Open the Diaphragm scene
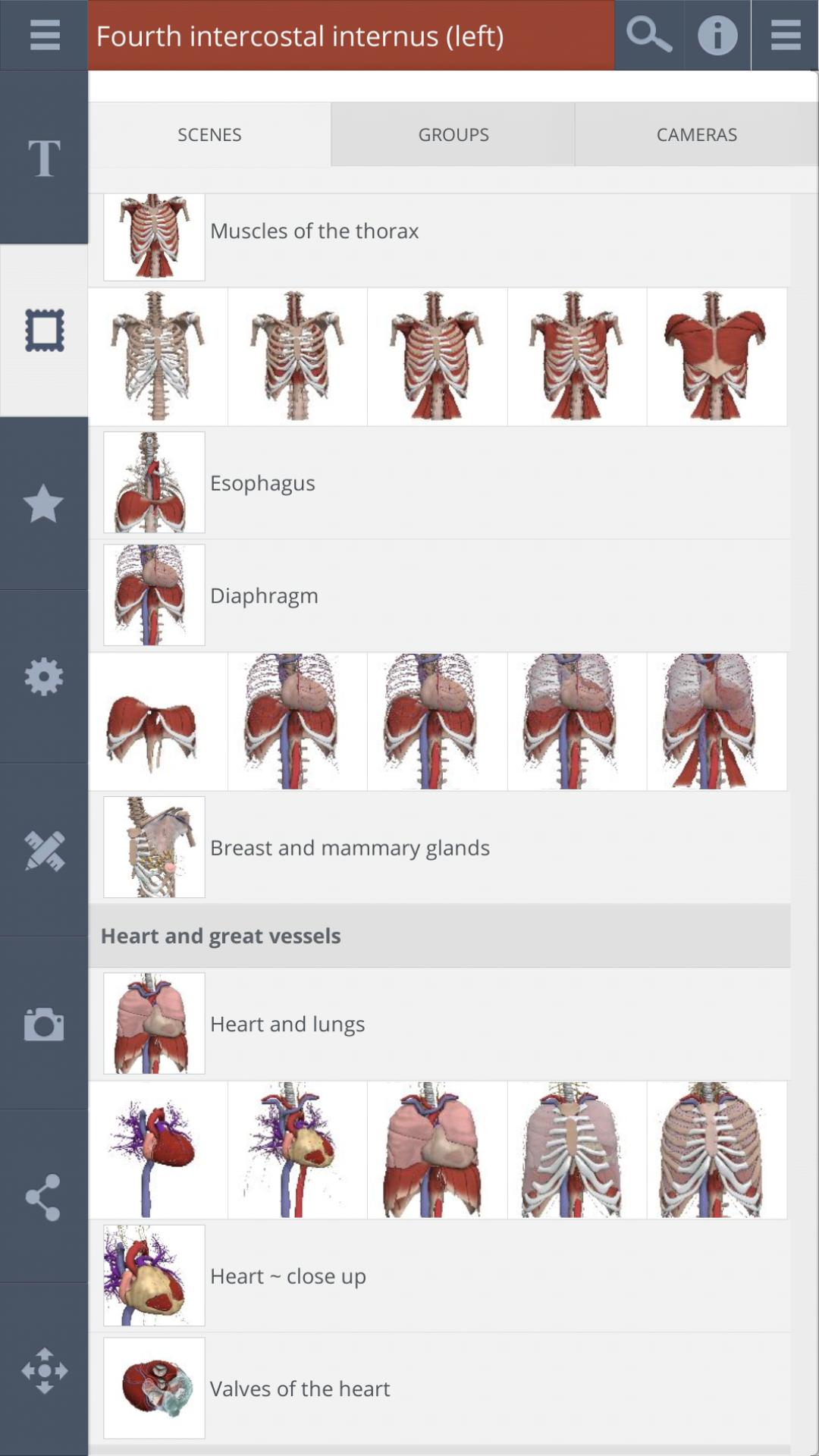This screenshot has height=1456, width=819. (x=264, y=596)
